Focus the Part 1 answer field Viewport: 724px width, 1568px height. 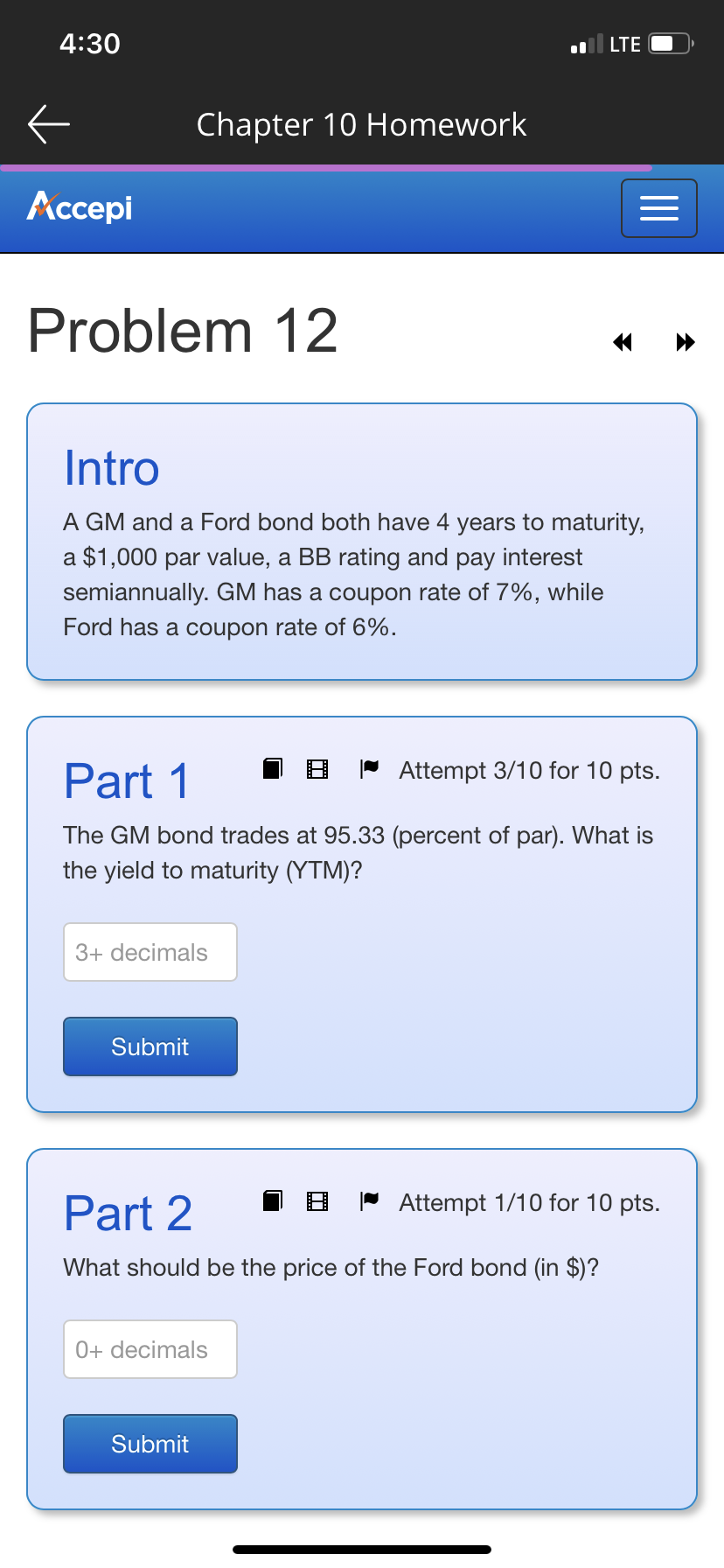150,952
